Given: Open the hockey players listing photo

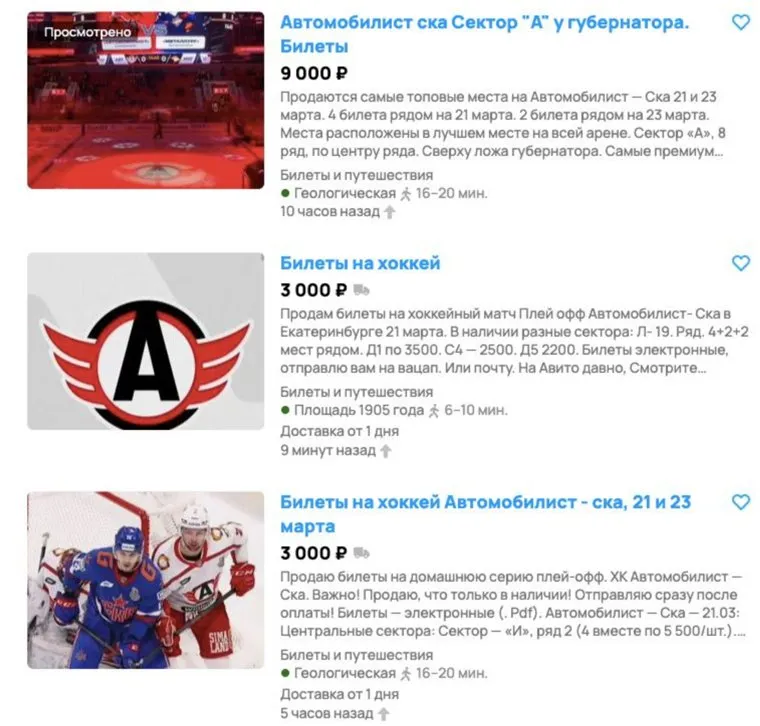Looking at the screenshot, I should [x=145, y=580].
